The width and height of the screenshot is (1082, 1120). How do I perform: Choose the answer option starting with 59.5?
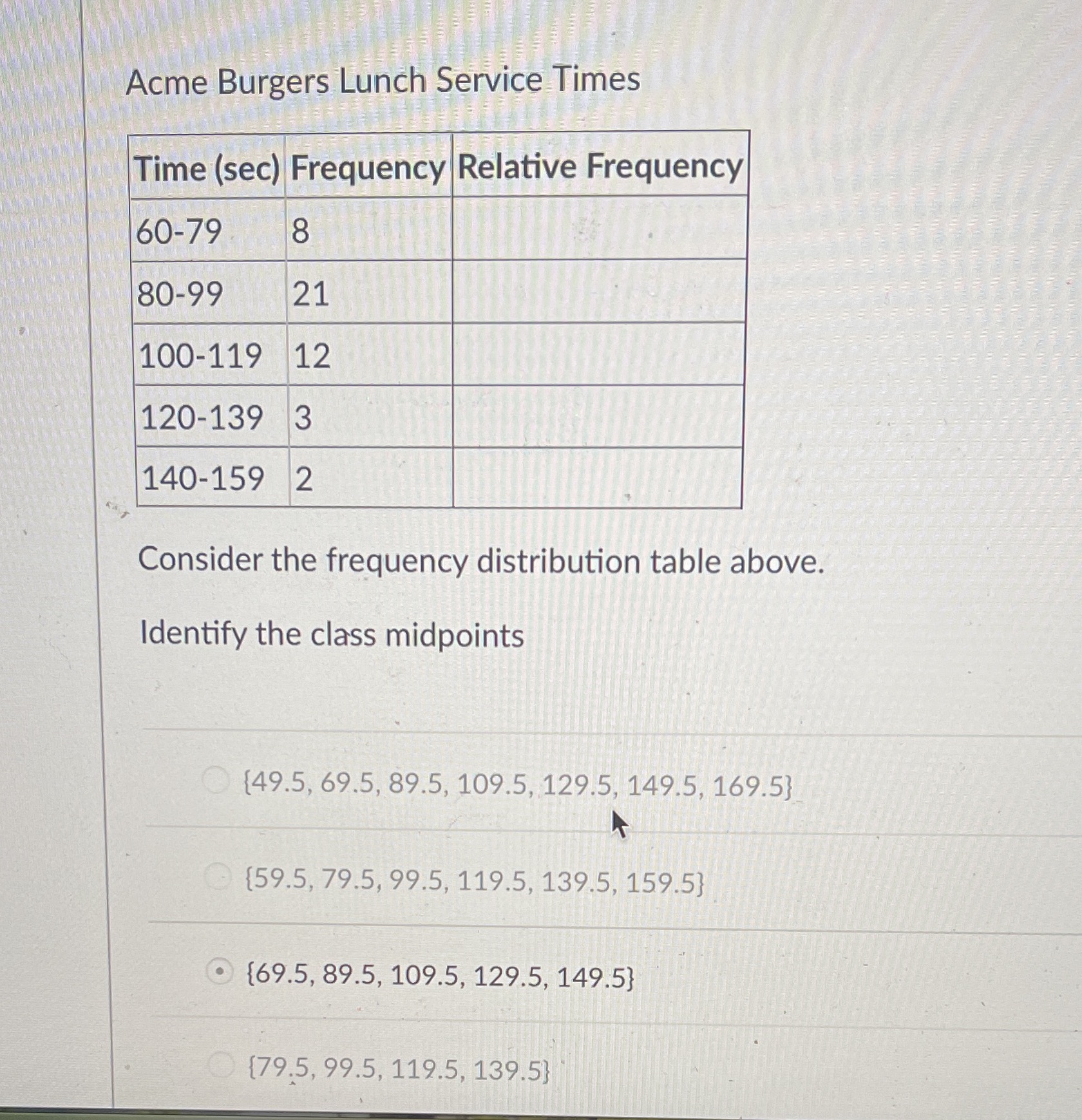tap(218, 877)
